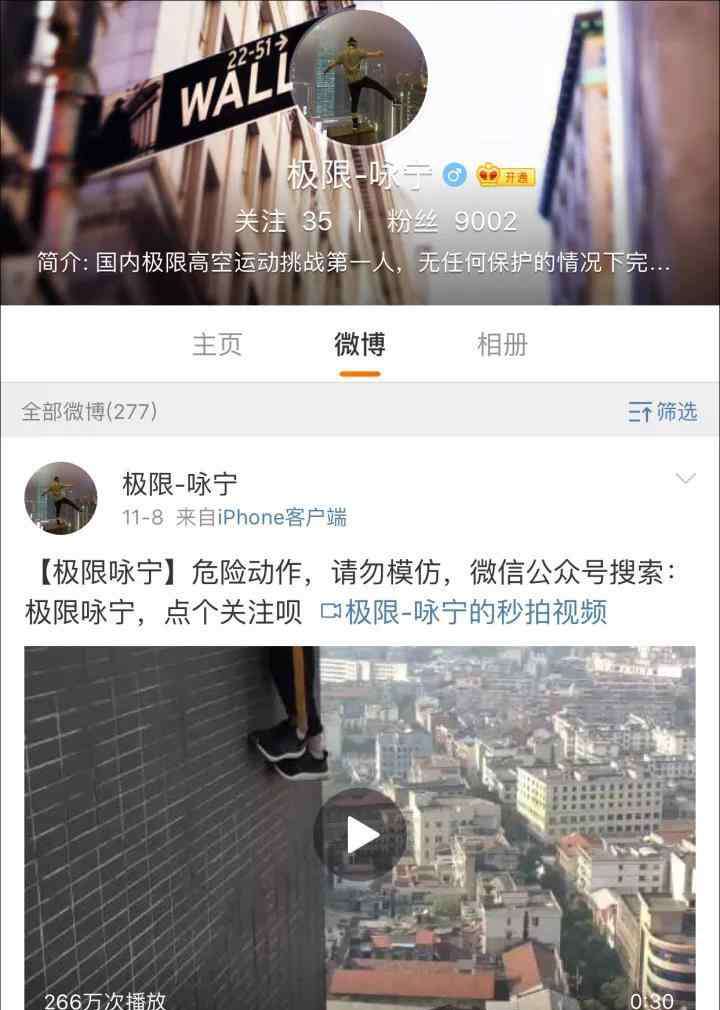The height and width of the screenshot is (1010, 720).
Task: Open the 极限-咏宁的秒拍视频 link
Action: pos(464,612)
